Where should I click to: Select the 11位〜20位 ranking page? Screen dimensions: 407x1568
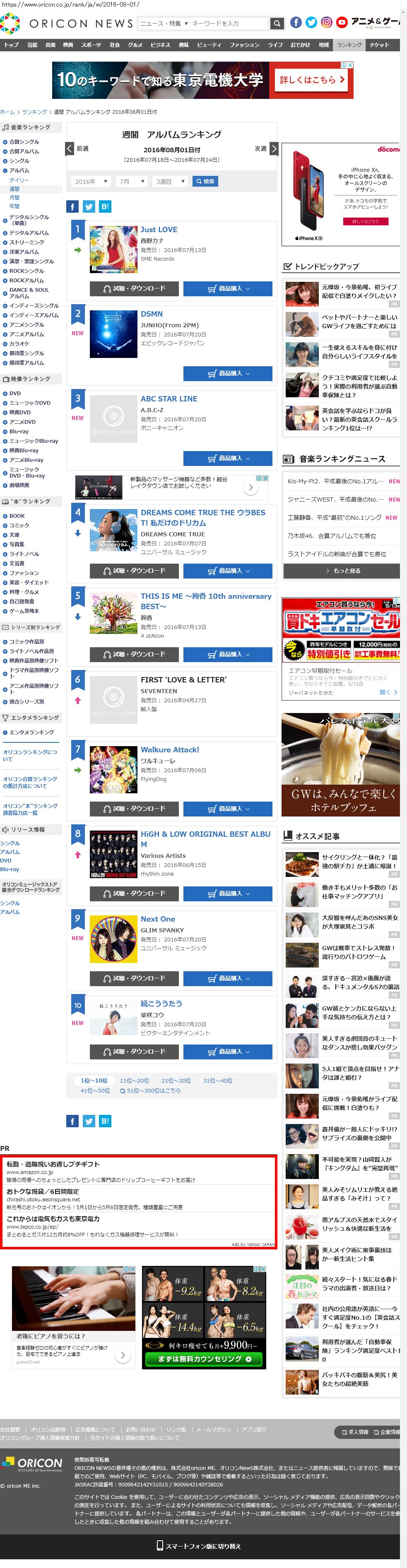[x=133, y=1081]
